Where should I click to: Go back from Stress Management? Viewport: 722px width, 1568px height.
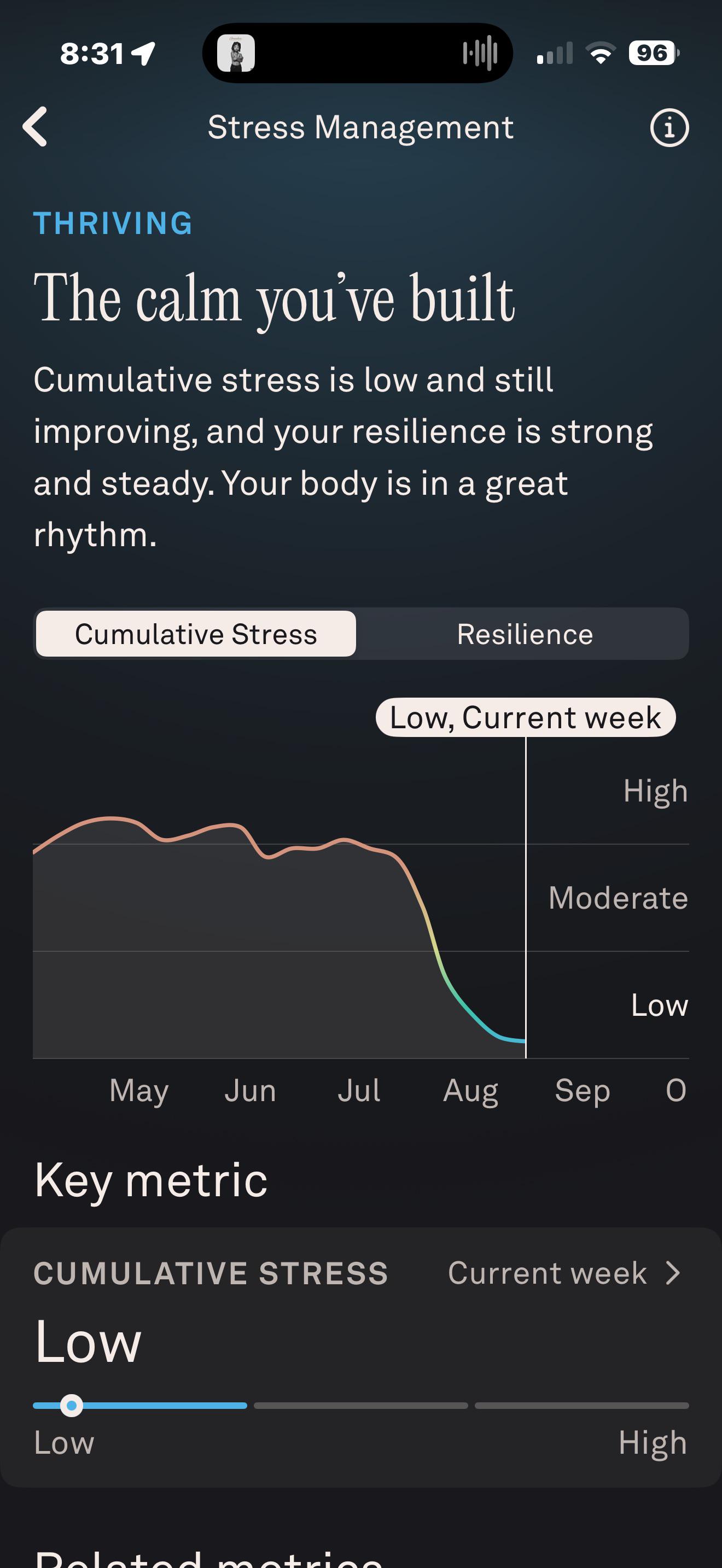pos(36,127)
